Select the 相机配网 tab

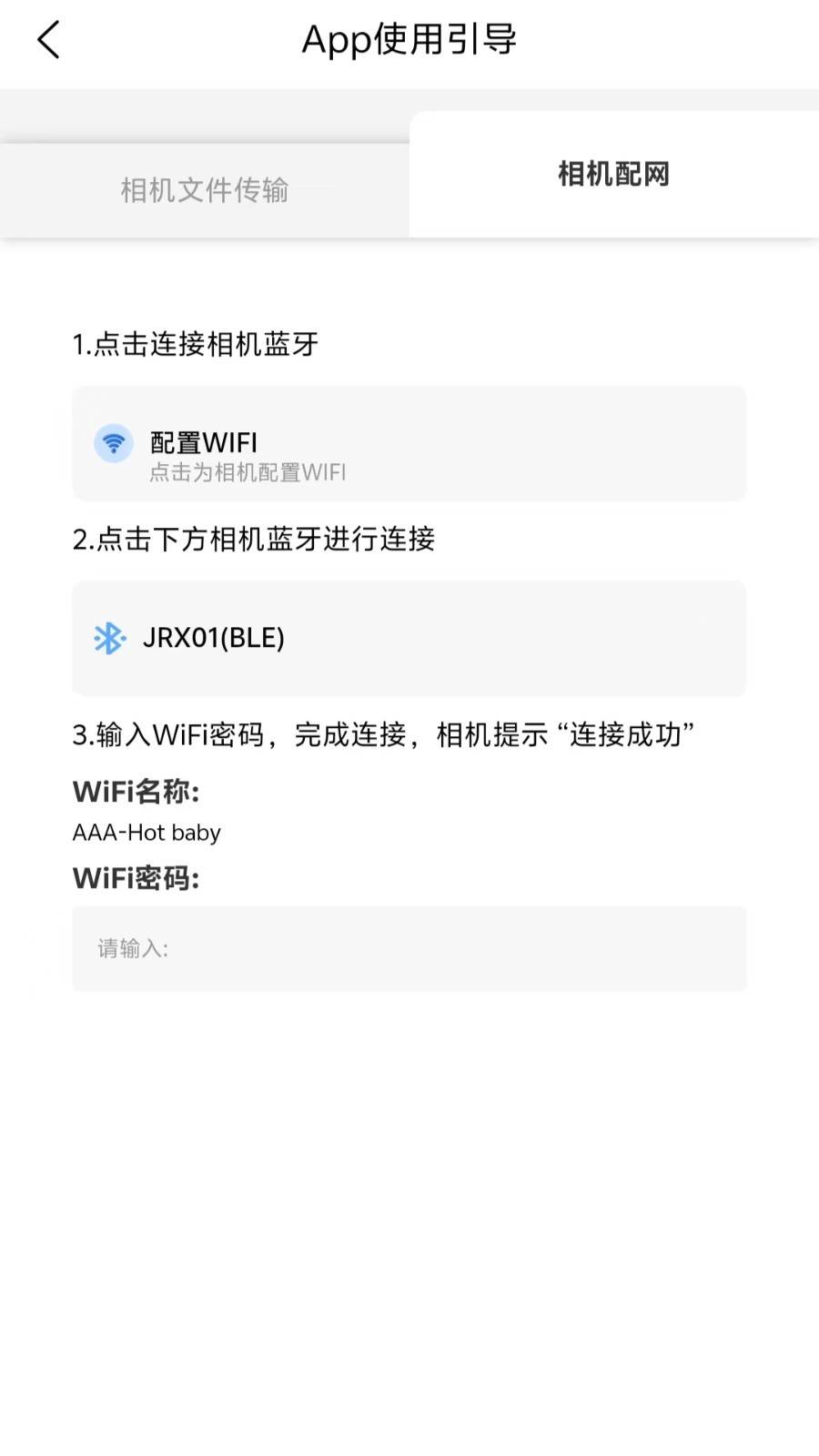[x=613, y=174]
